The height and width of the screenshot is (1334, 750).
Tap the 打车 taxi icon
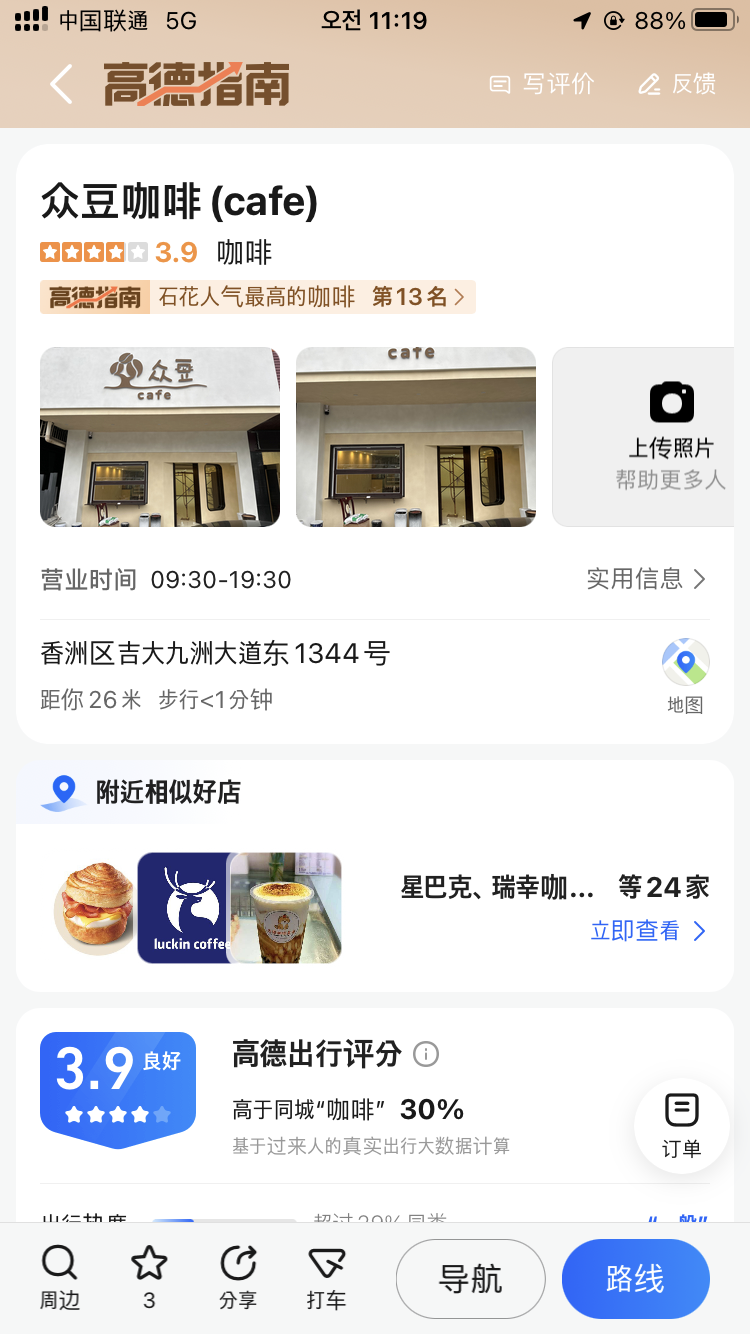coord(327,1277)
